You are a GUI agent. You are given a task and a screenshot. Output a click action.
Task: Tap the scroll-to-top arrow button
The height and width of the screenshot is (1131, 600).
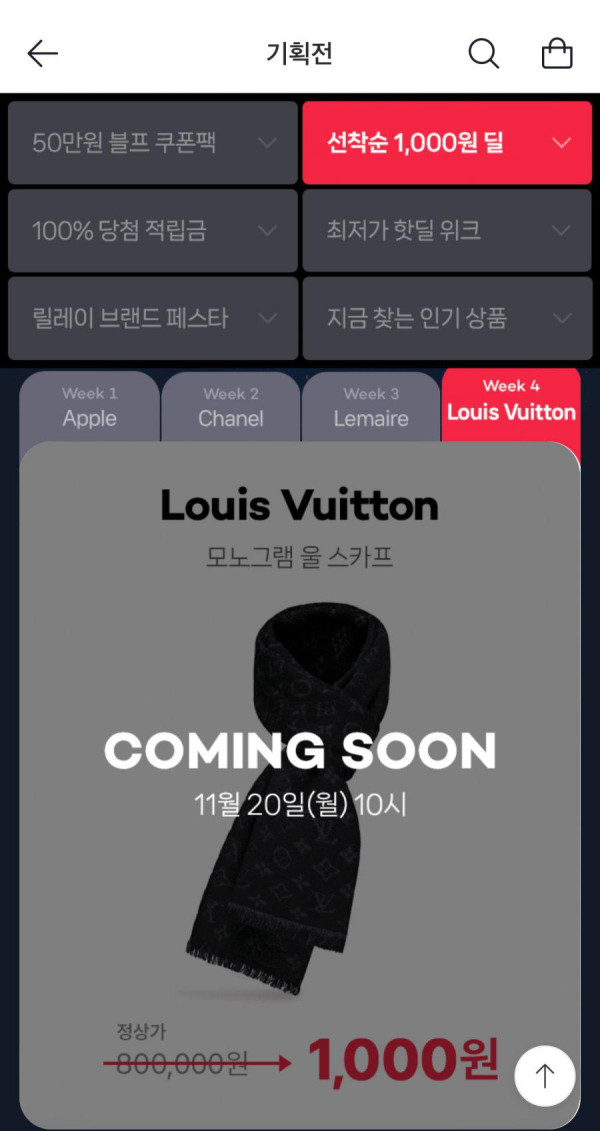coord(544,1076)
